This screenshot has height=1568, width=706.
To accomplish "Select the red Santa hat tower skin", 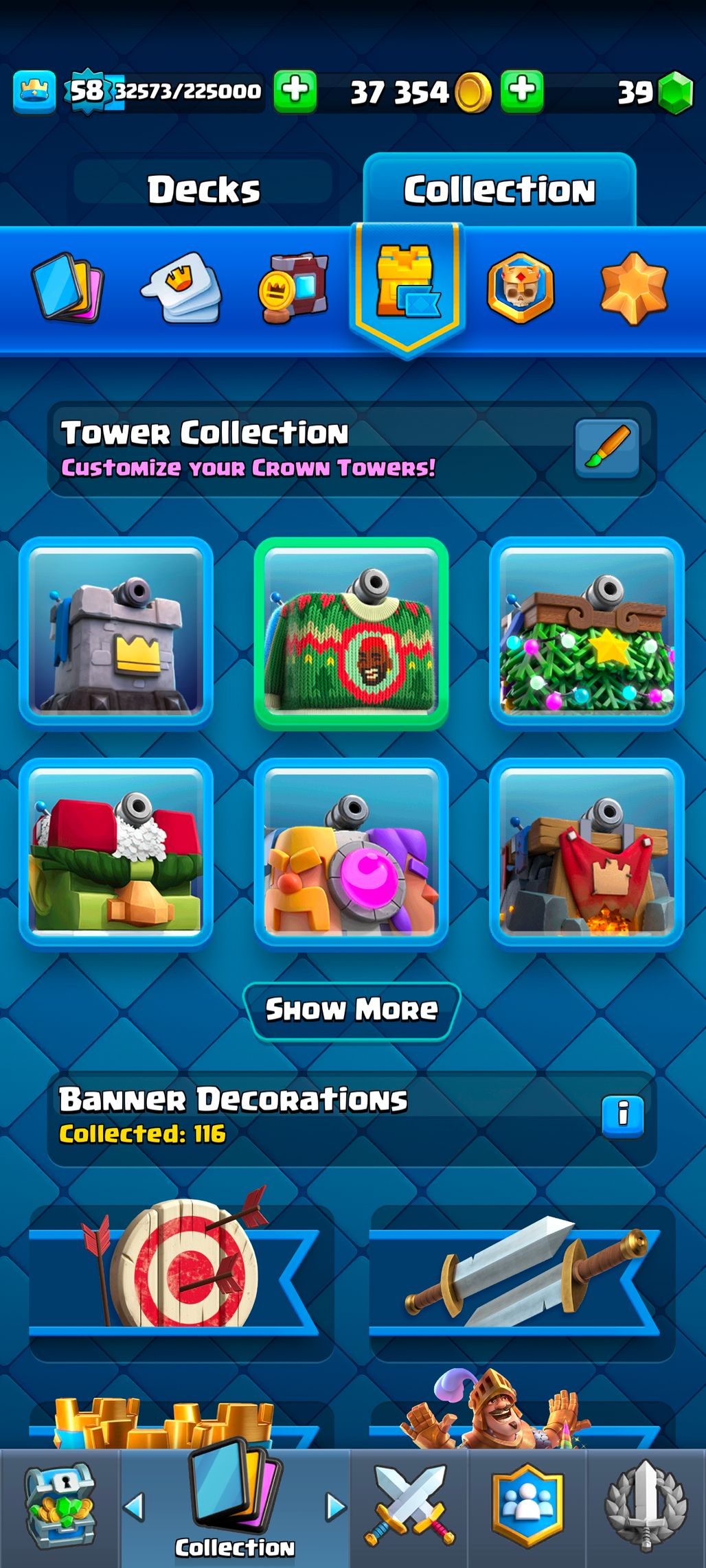I will coord(116,853).
